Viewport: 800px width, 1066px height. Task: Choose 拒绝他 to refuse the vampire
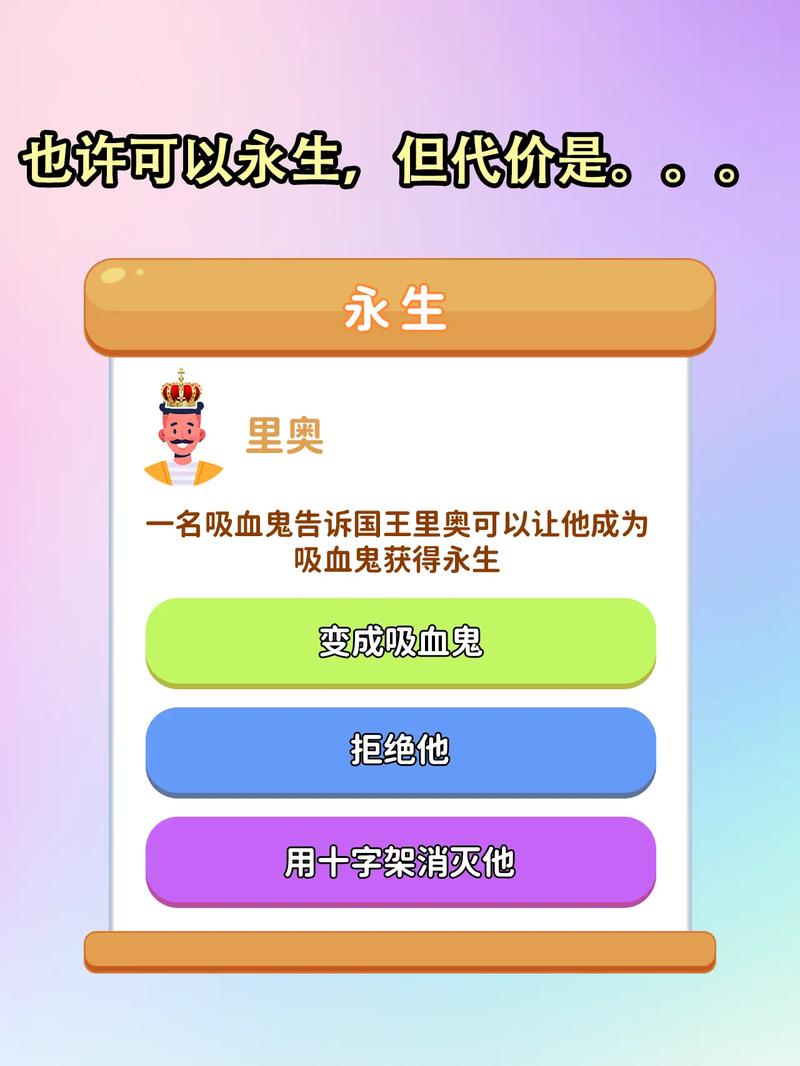(x=400, y=746)
